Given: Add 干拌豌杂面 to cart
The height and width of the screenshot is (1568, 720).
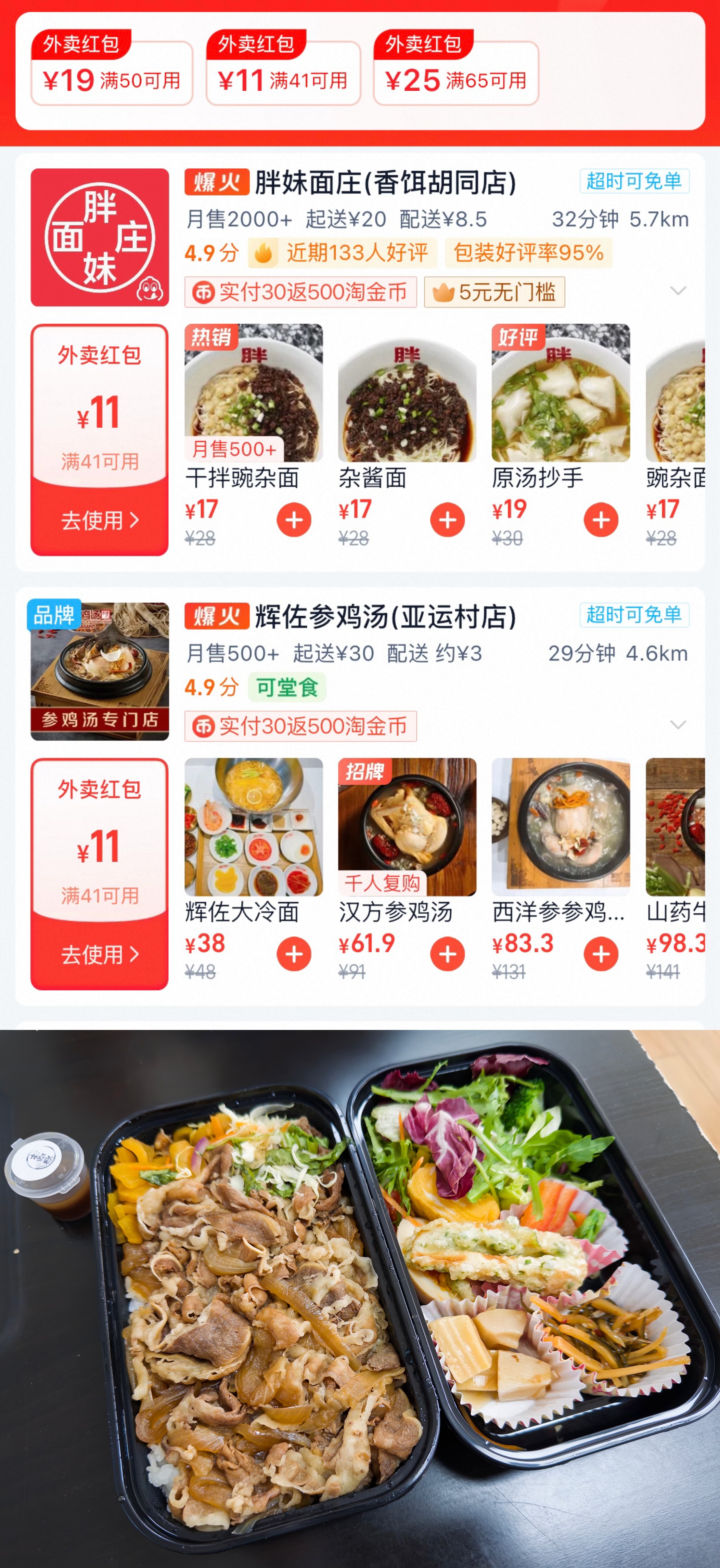Looking at the screenshot, I should [x=294, y=520].
